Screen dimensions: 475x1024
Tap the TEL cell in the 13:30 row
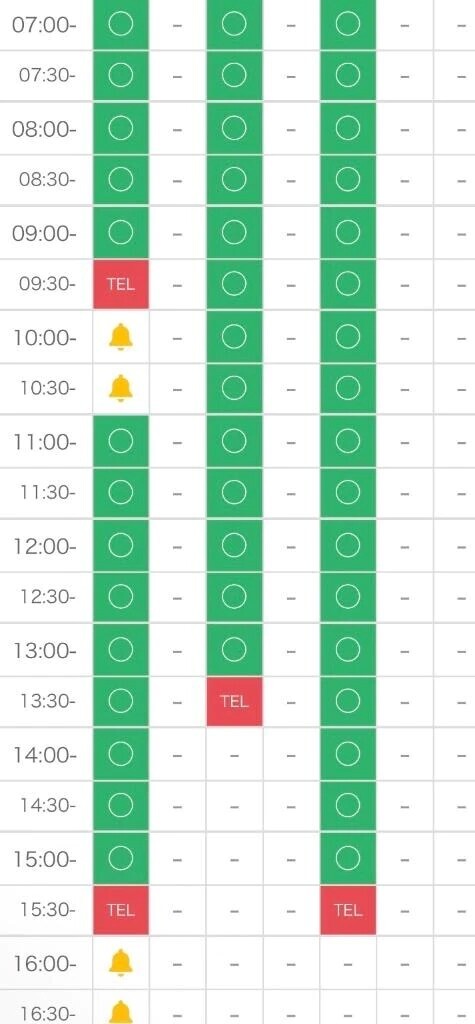click(x=235, y=701)
